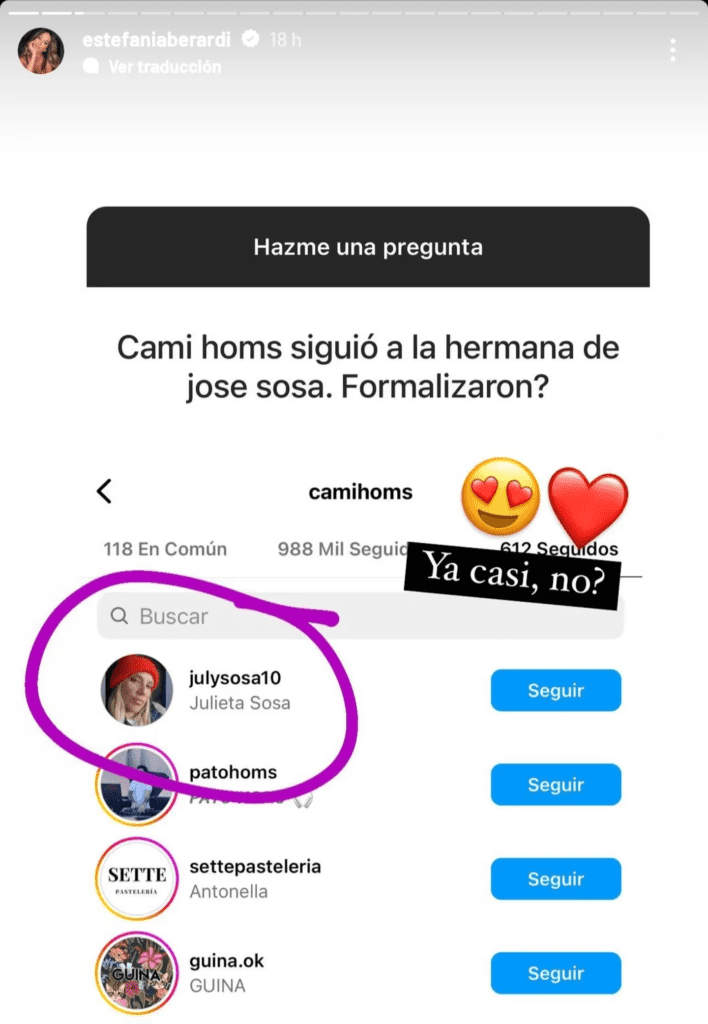This screenshot has width=708, height=1024.
Task: Open estefaniaberardi's profile from username
Action: (155, 40)
